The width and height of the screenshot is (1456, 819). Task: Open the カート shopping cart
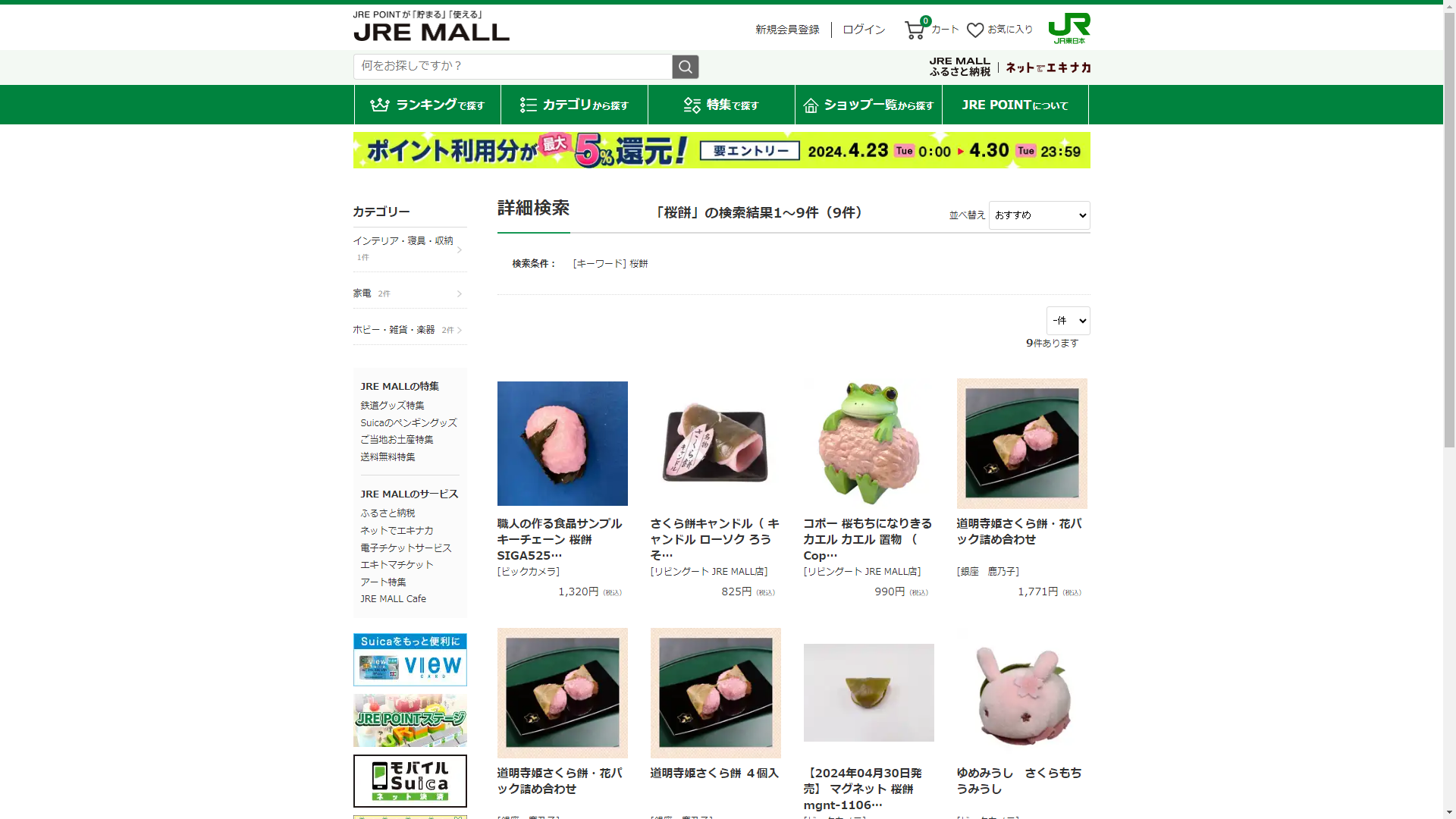pos(931,30)
